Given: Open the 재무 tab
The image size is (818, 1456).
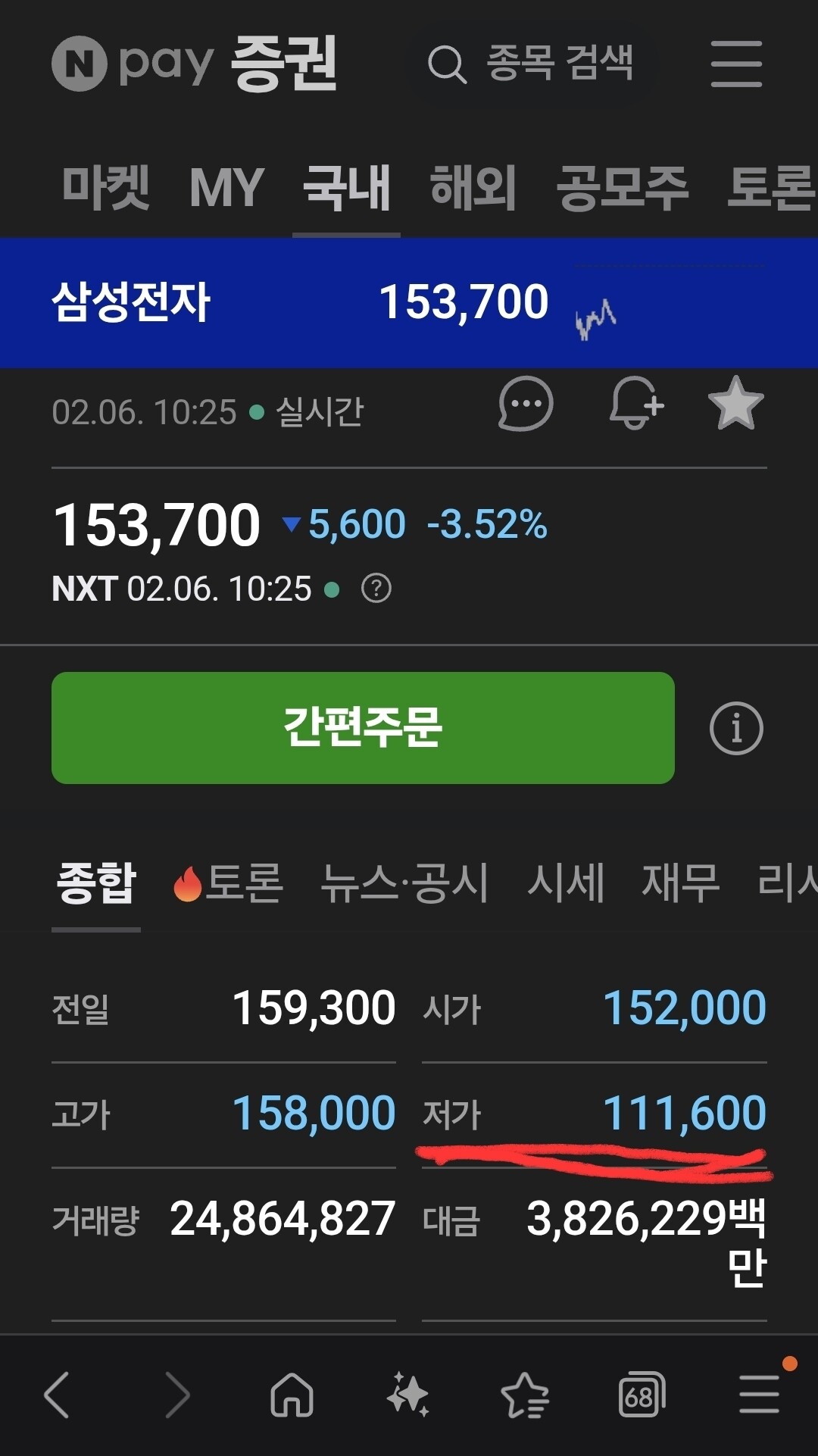Looking at the screenshot, I should click(x=680, y=883).
